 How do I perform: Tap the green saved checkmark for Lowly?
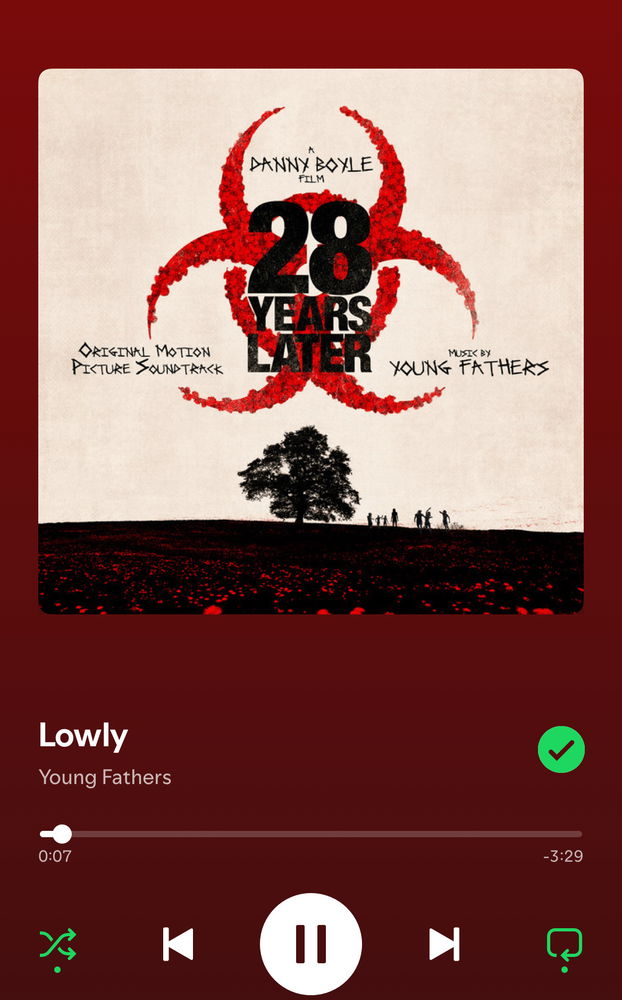(x=561, y=749)
